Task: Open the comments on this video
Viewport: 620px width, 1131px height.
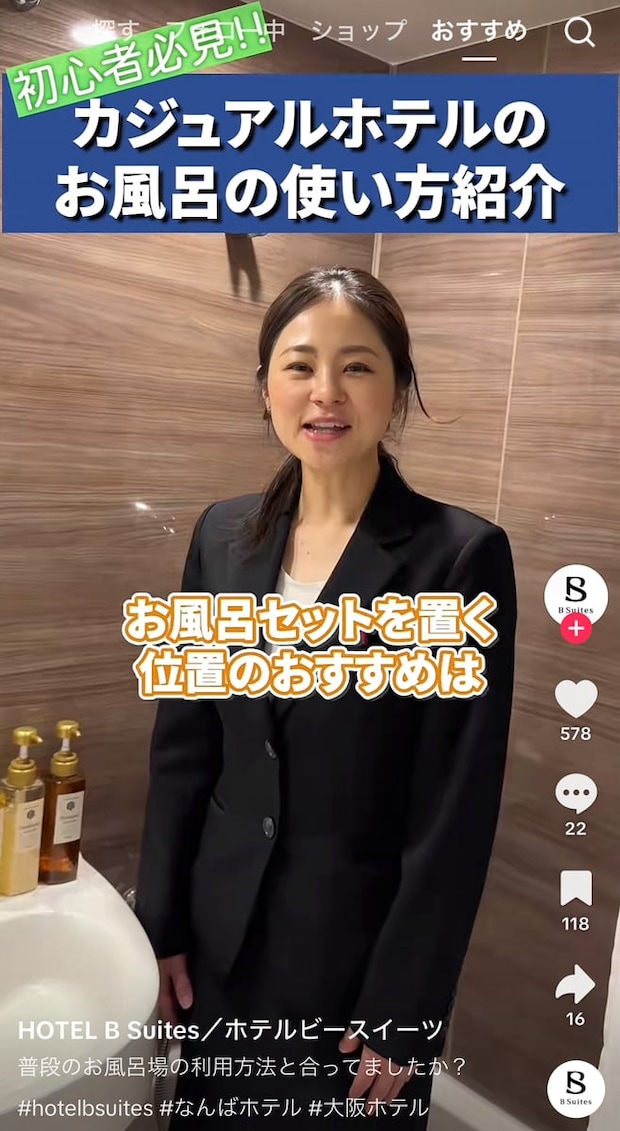Action: tap(575, 794)
